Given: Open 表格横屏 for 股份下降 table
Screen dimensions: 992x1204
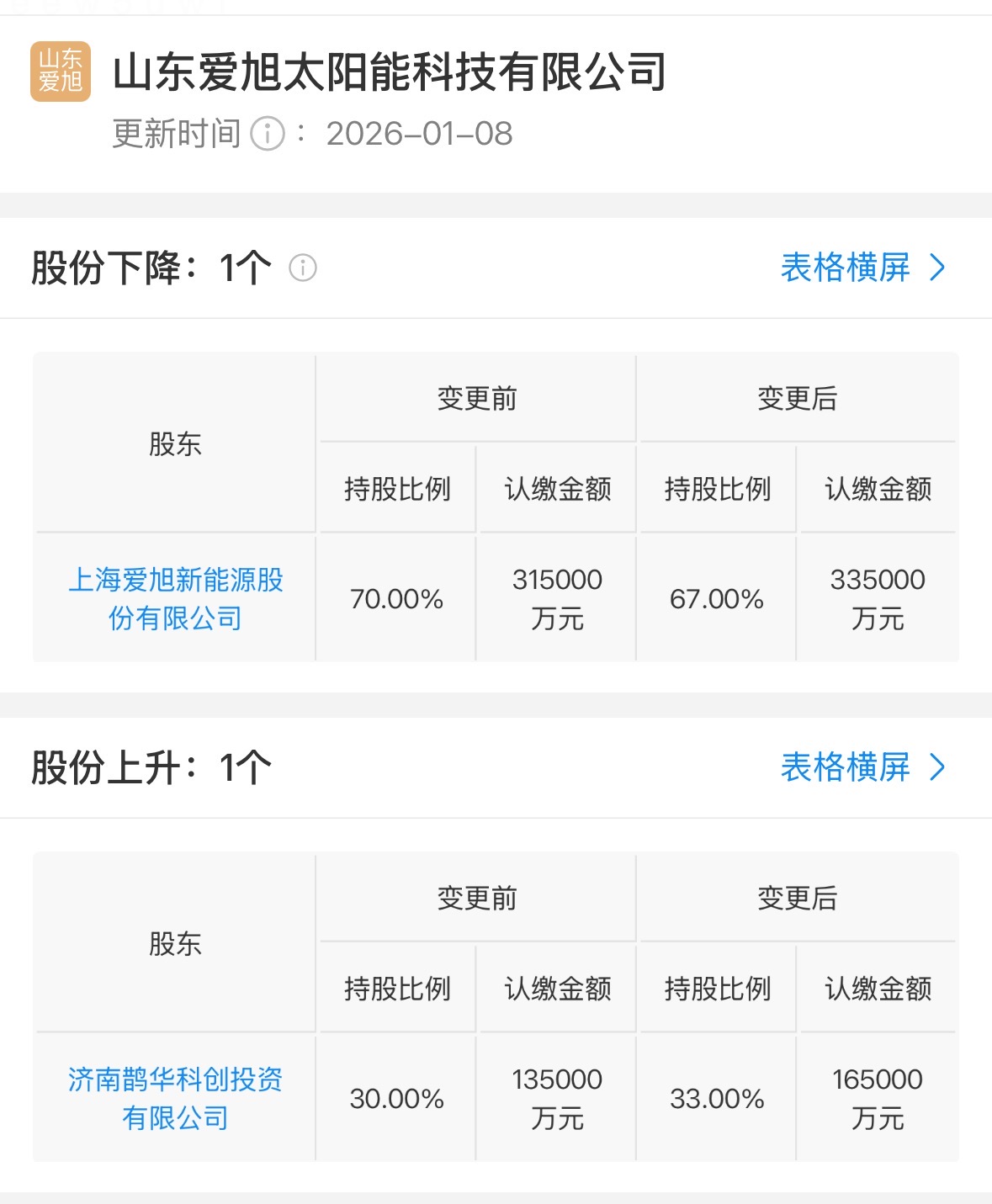Looking at the screenshot, I should [862, 268].
